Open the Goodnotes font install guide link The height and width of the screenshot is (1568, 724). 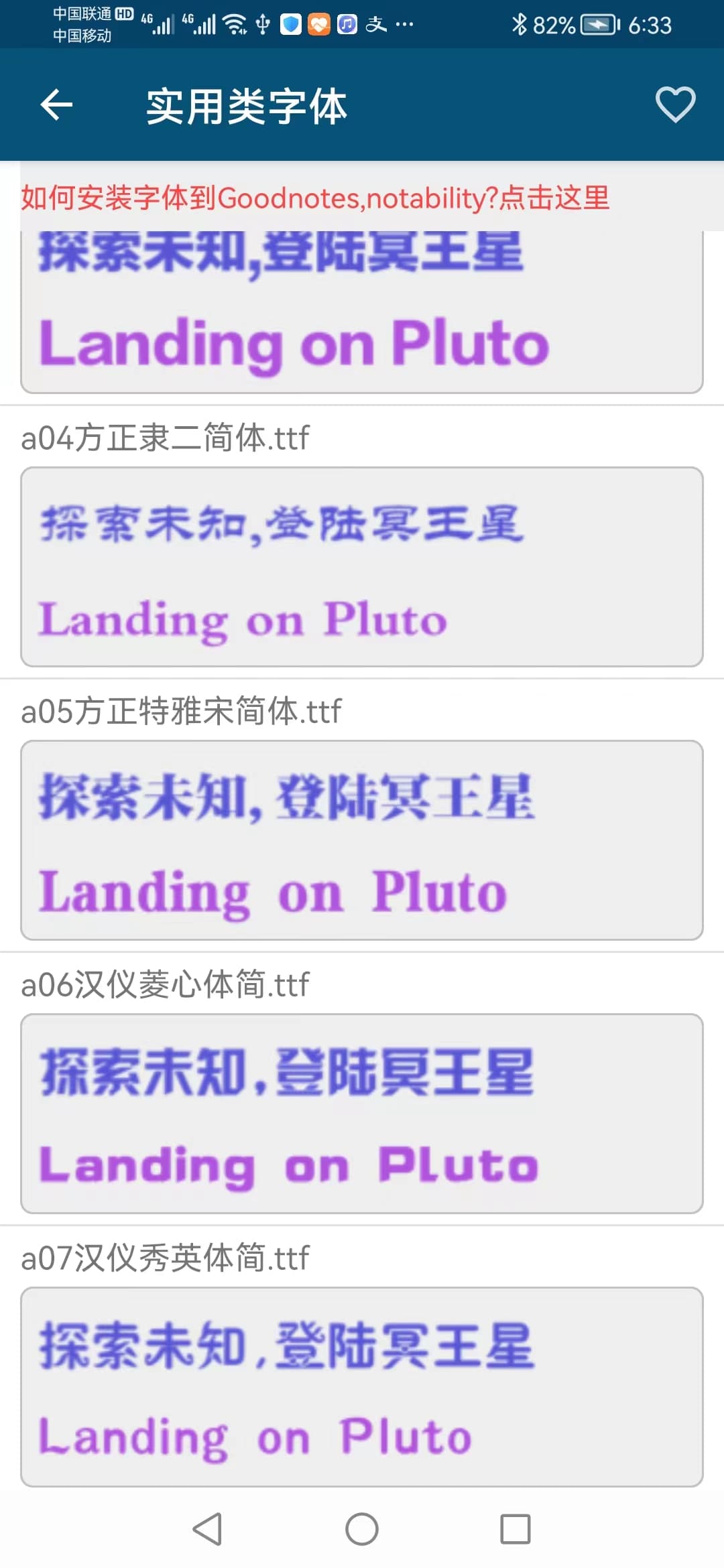click(x=315, y=198)
